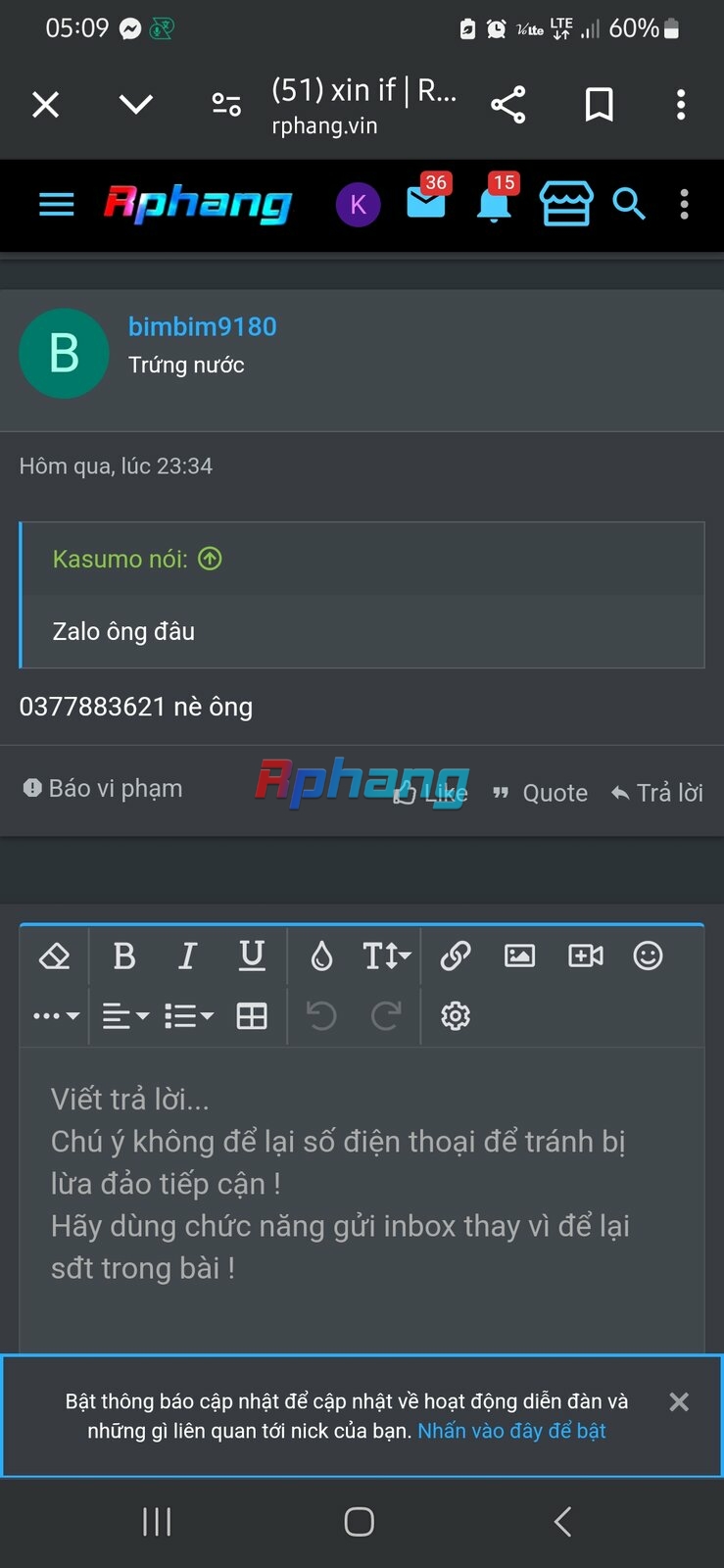724x1568 pixels.
Task: Enable bold formatting in the editor
Action: pyautogui.click(x=124, y=955)
